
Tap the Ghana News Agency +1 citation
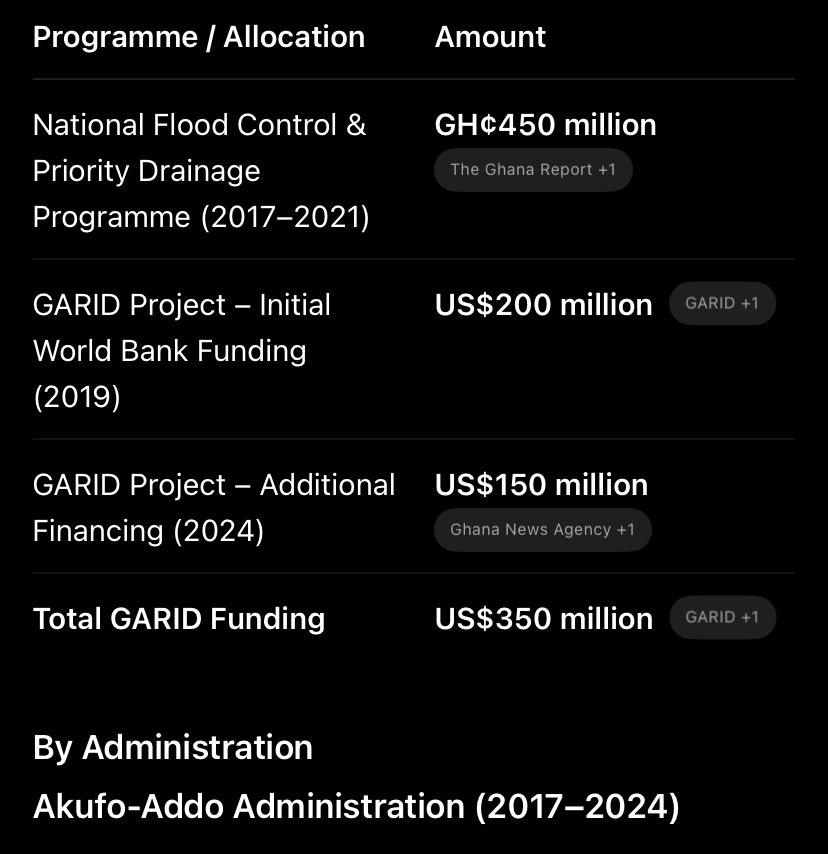tap(543, 530)
